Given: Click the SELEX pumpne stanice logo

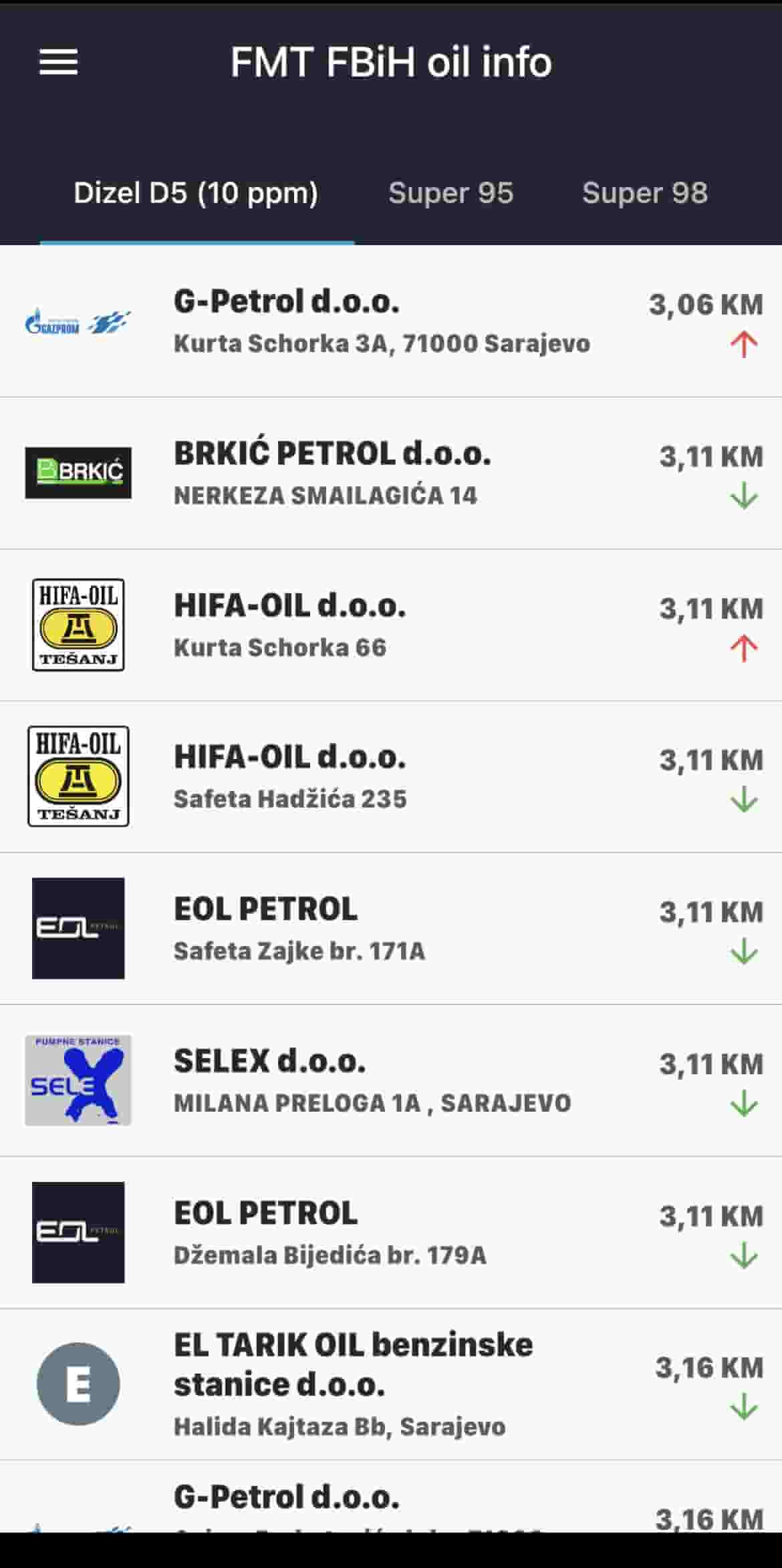Looking at the screenshot, I should pos(77,1080).
